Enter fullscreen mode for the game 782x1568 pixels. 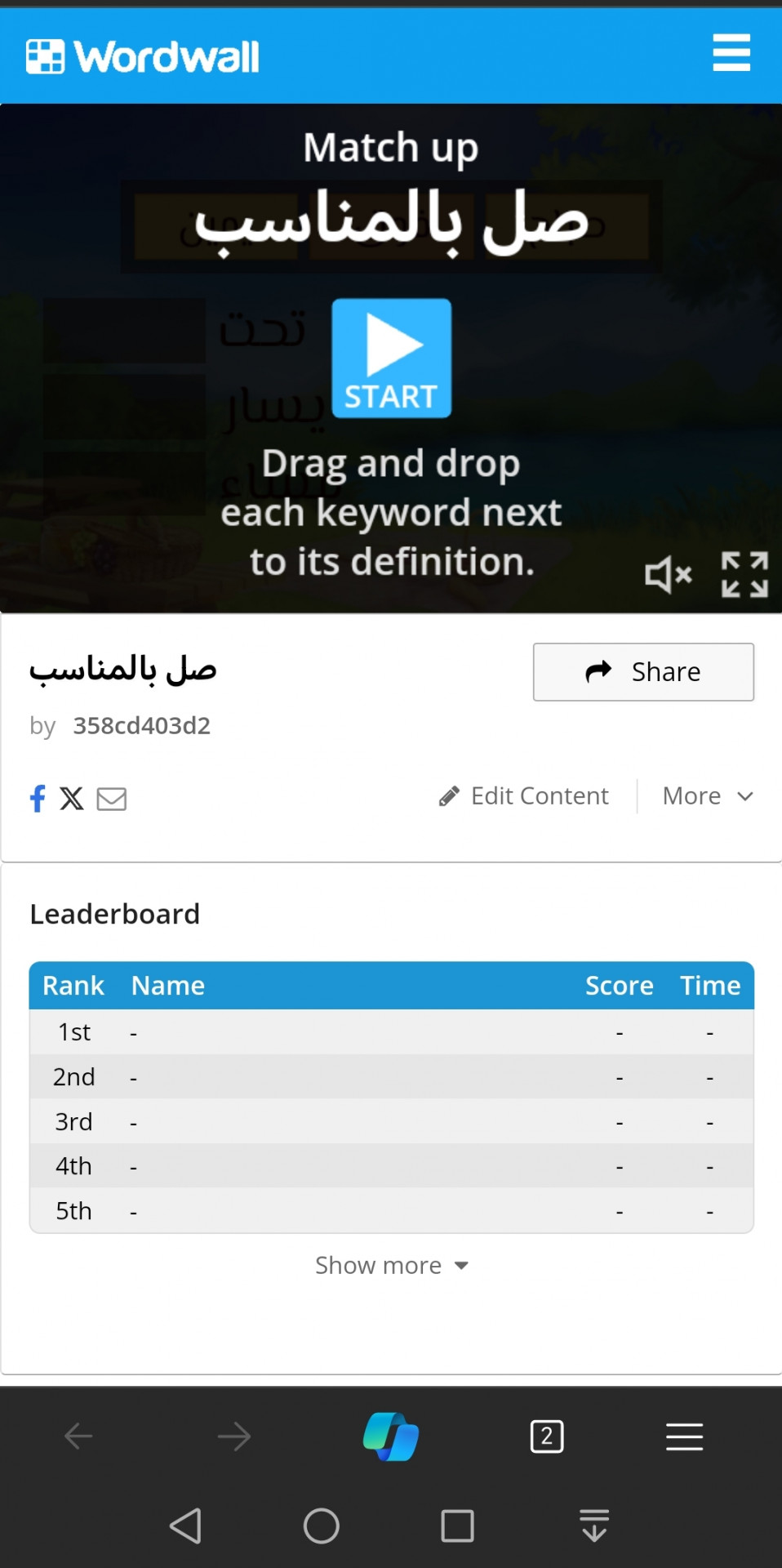[x=744, y=575]
